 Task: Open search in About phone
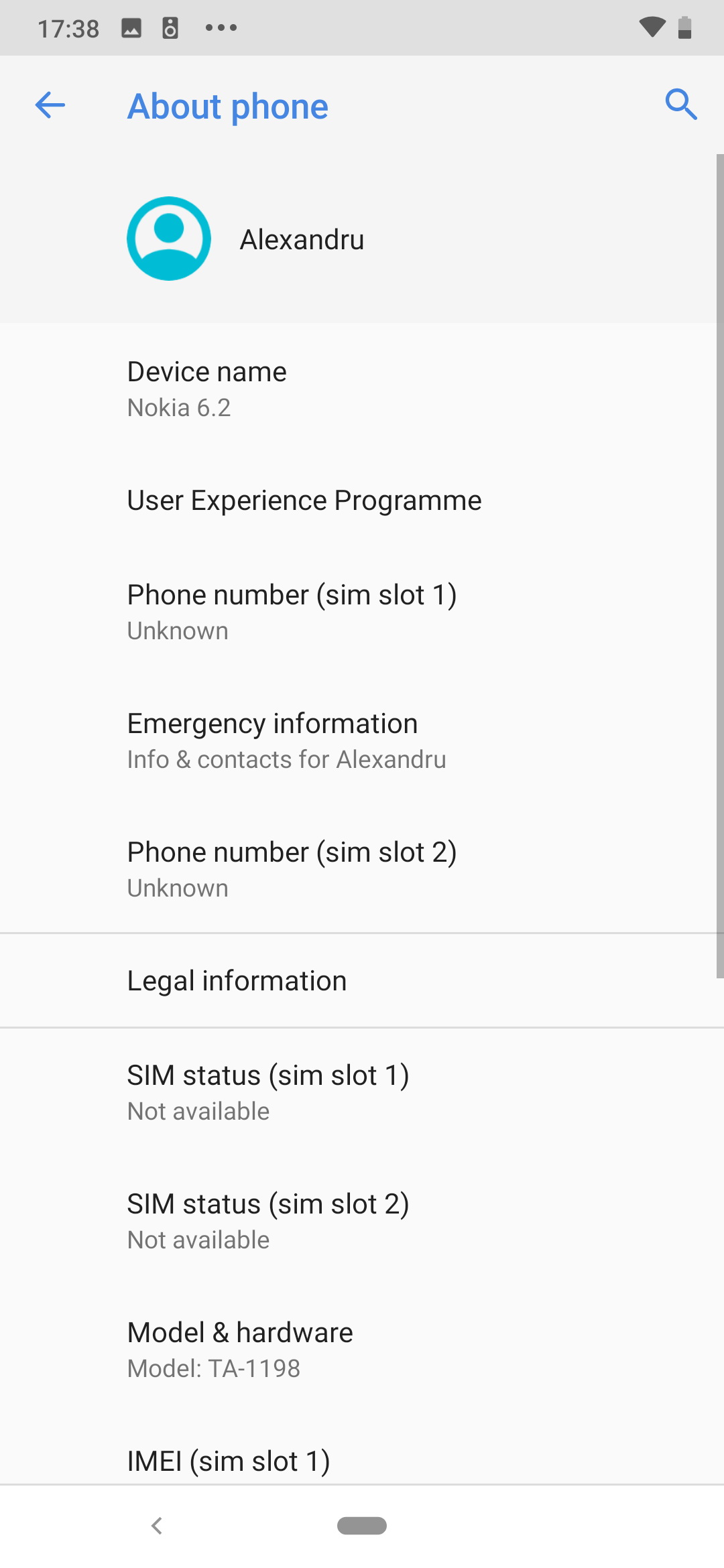click(x=681, y=105)
